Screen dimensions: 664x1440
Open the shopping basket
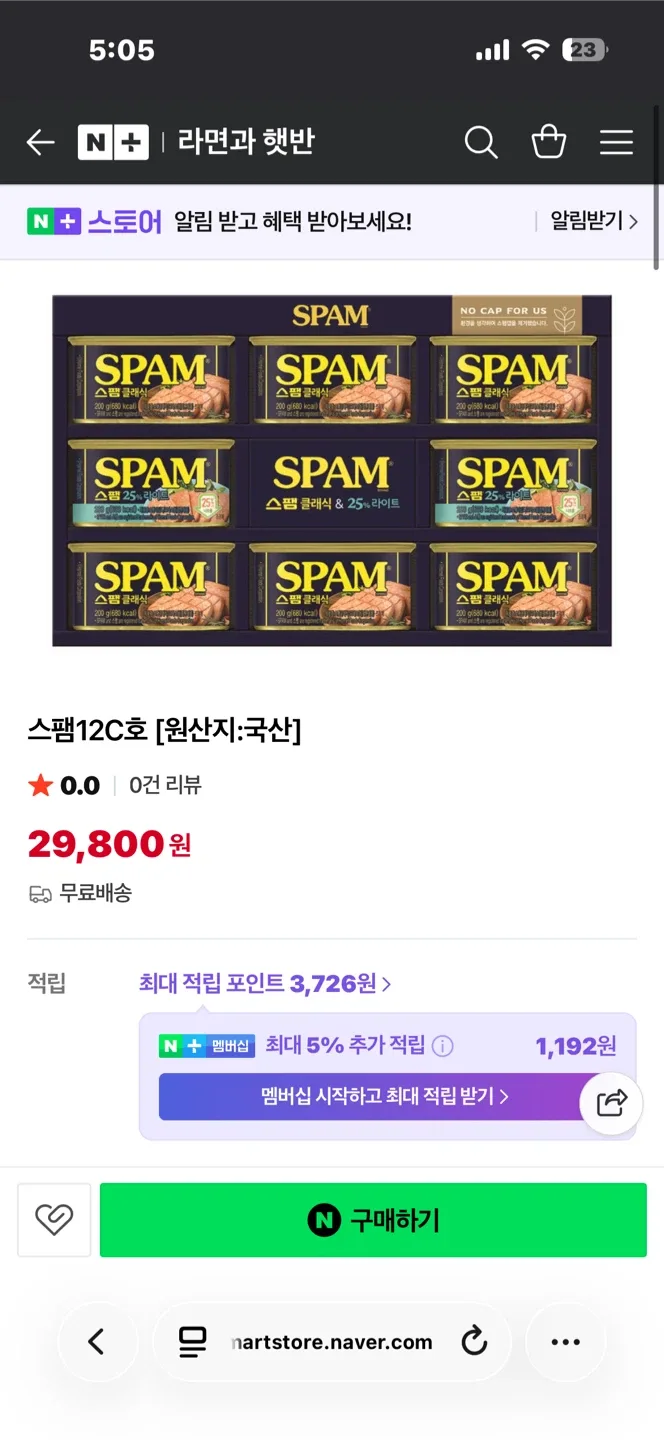548,143
